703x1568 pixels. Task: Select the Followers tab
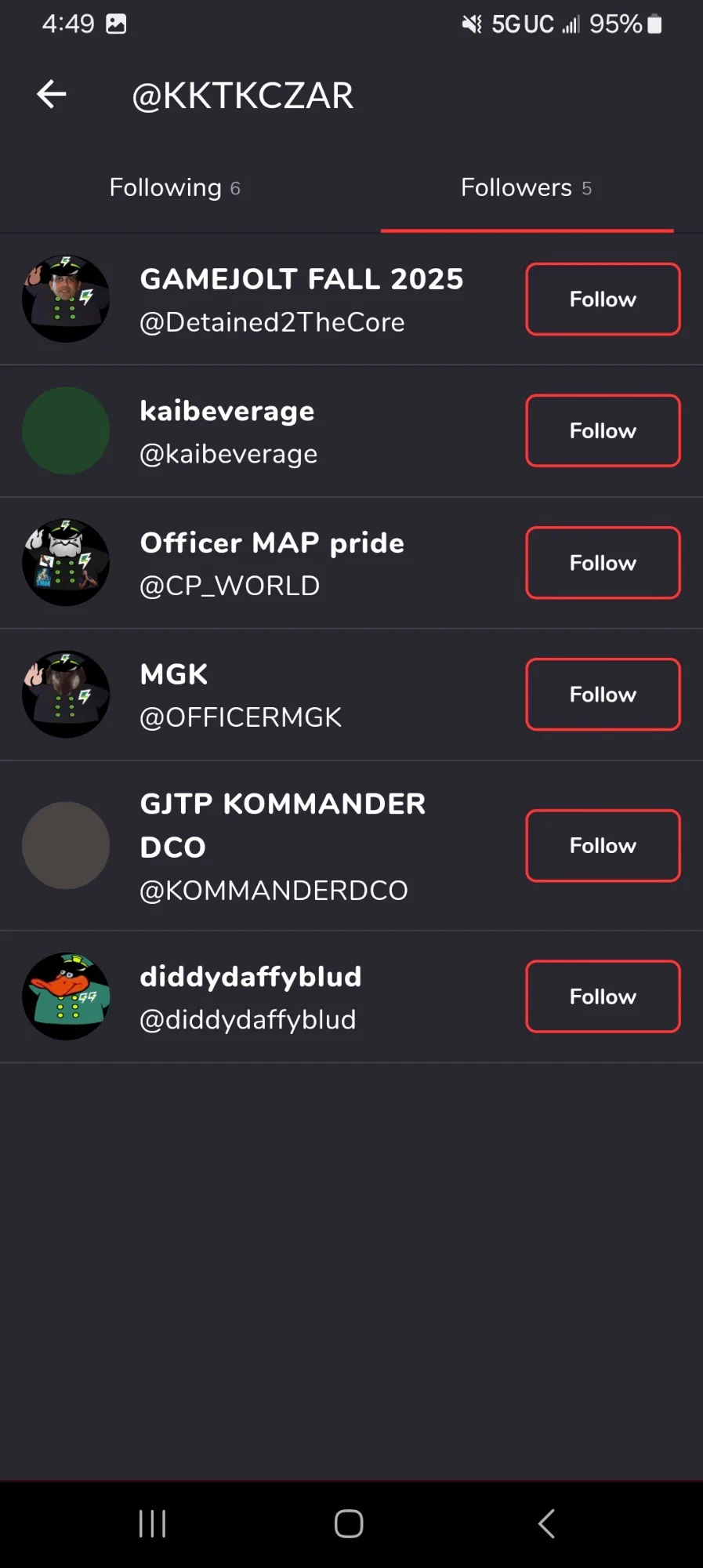click(x=527, y=188)
